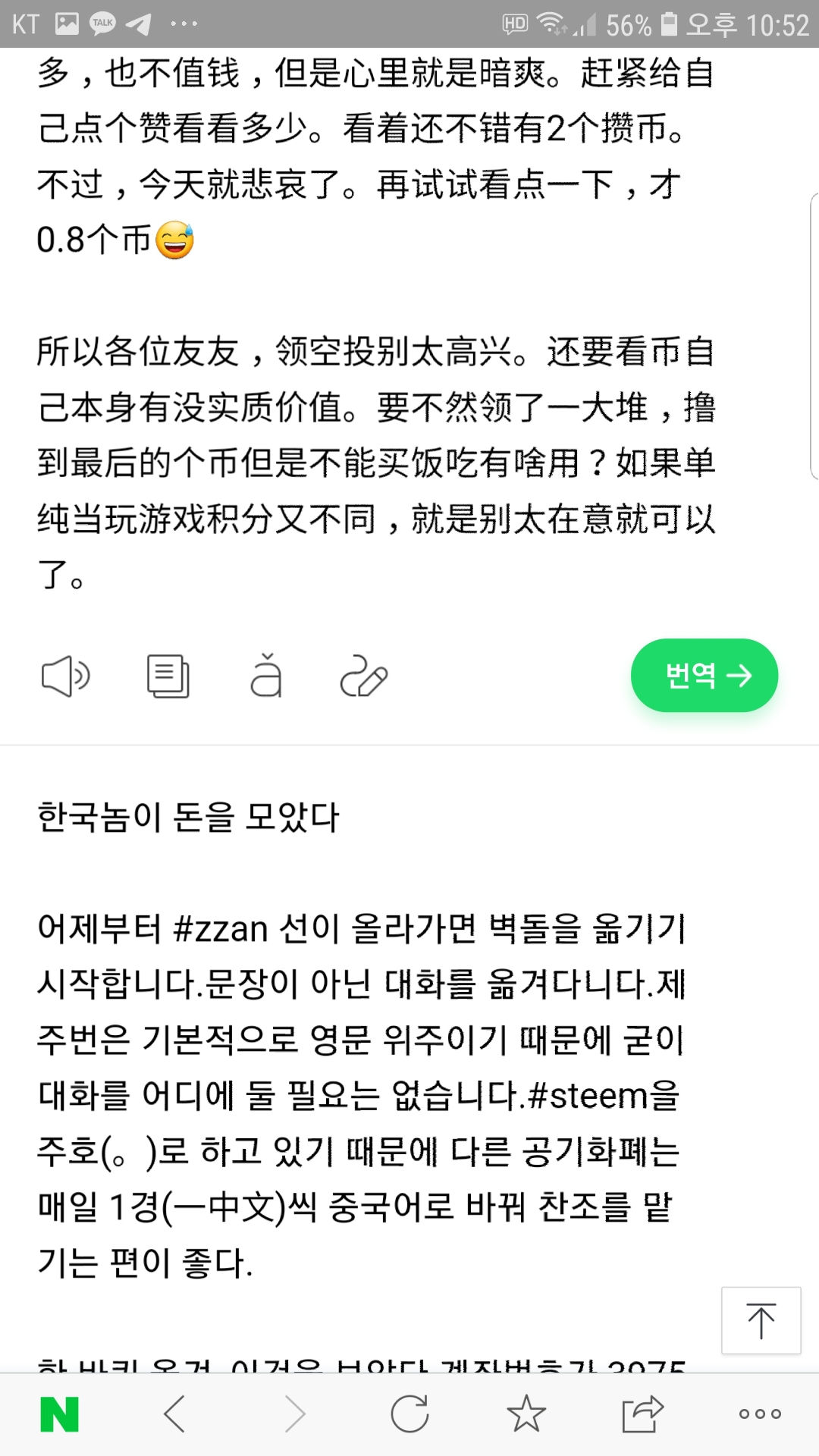
Task: Jump back to the top of the page
Action: pyautogui.click(x=761, y=1320)
